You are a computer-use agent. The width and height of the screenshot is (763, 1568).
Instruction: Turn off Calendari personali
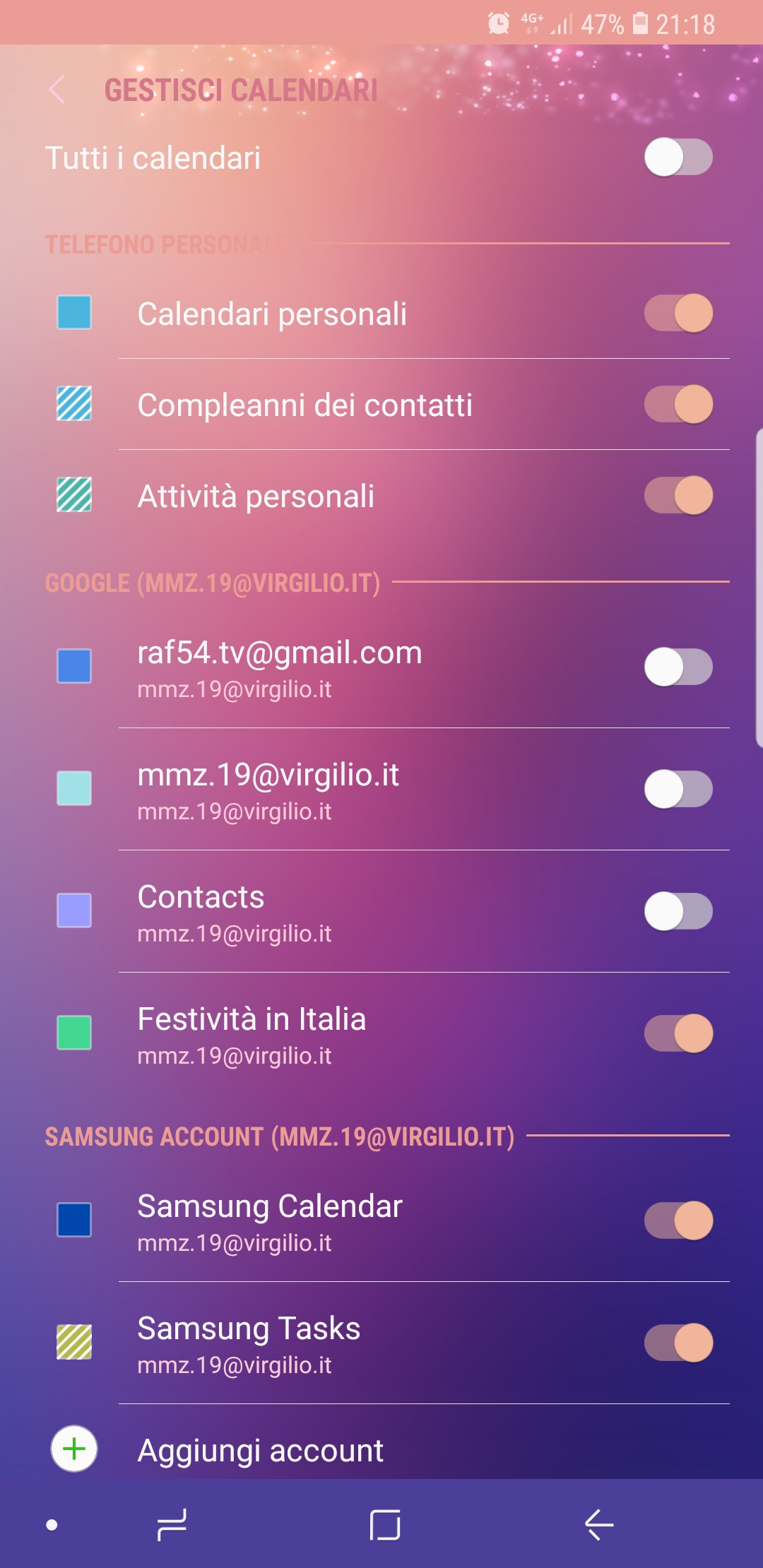pyautogui.click(x=678, y=313)
